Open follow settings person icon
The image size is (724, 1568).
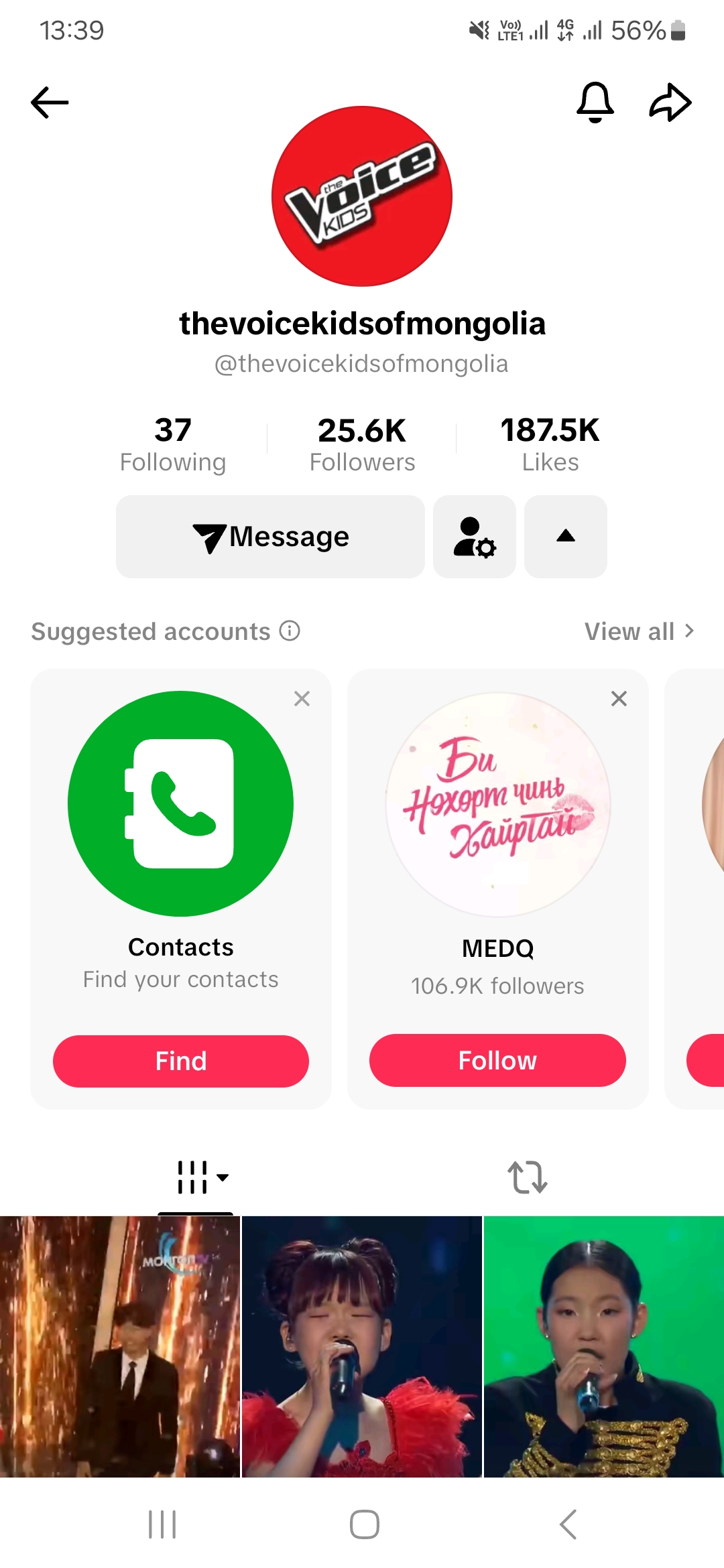point(475,537)
